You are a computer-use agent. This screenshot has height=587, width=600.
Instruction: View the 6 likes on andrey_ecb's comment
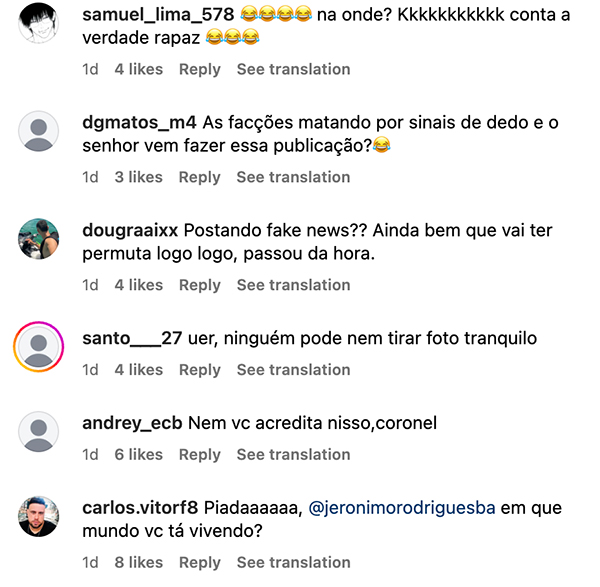pyautogui.click(x=138, y=454)
